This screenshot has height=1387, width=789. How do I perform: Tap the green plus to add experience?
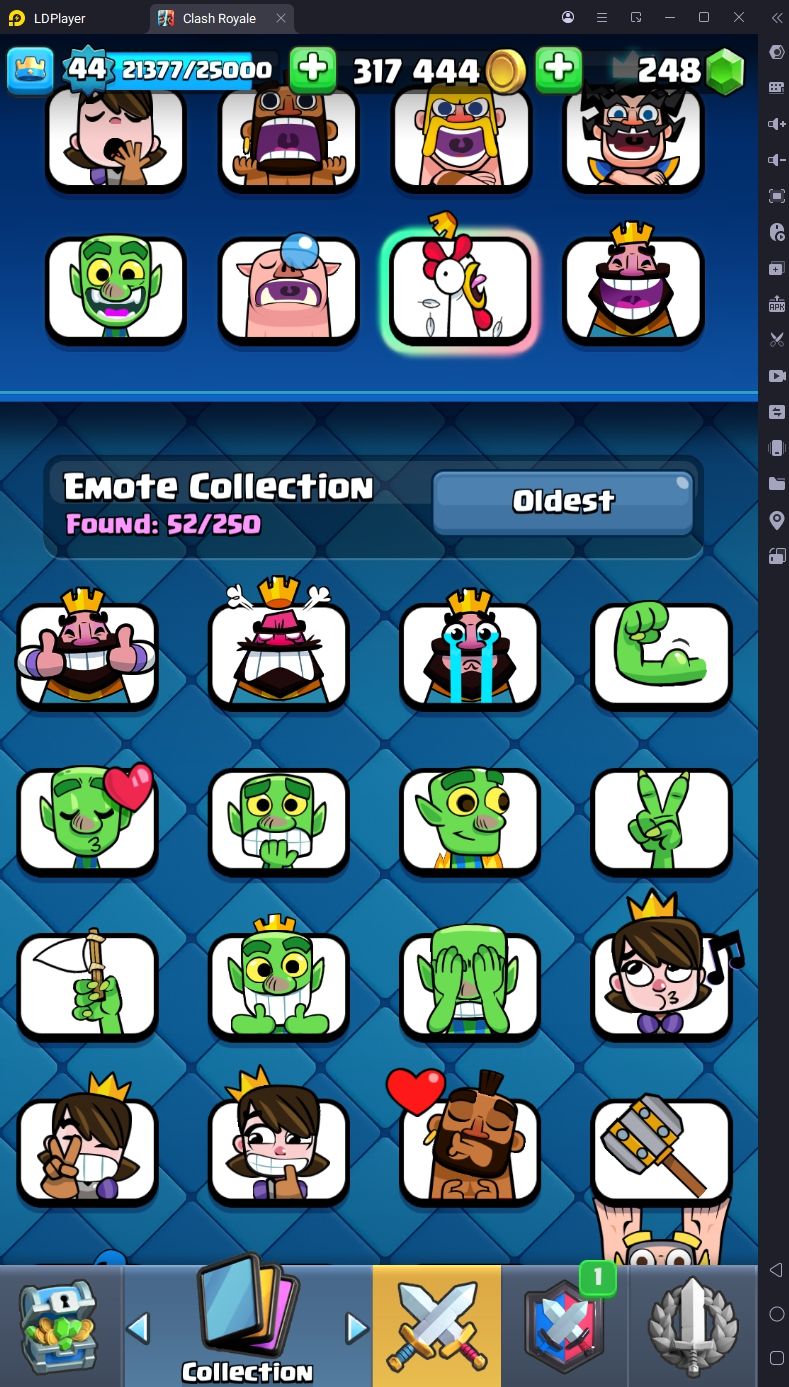pyautogui.click(x=313, y=69)
